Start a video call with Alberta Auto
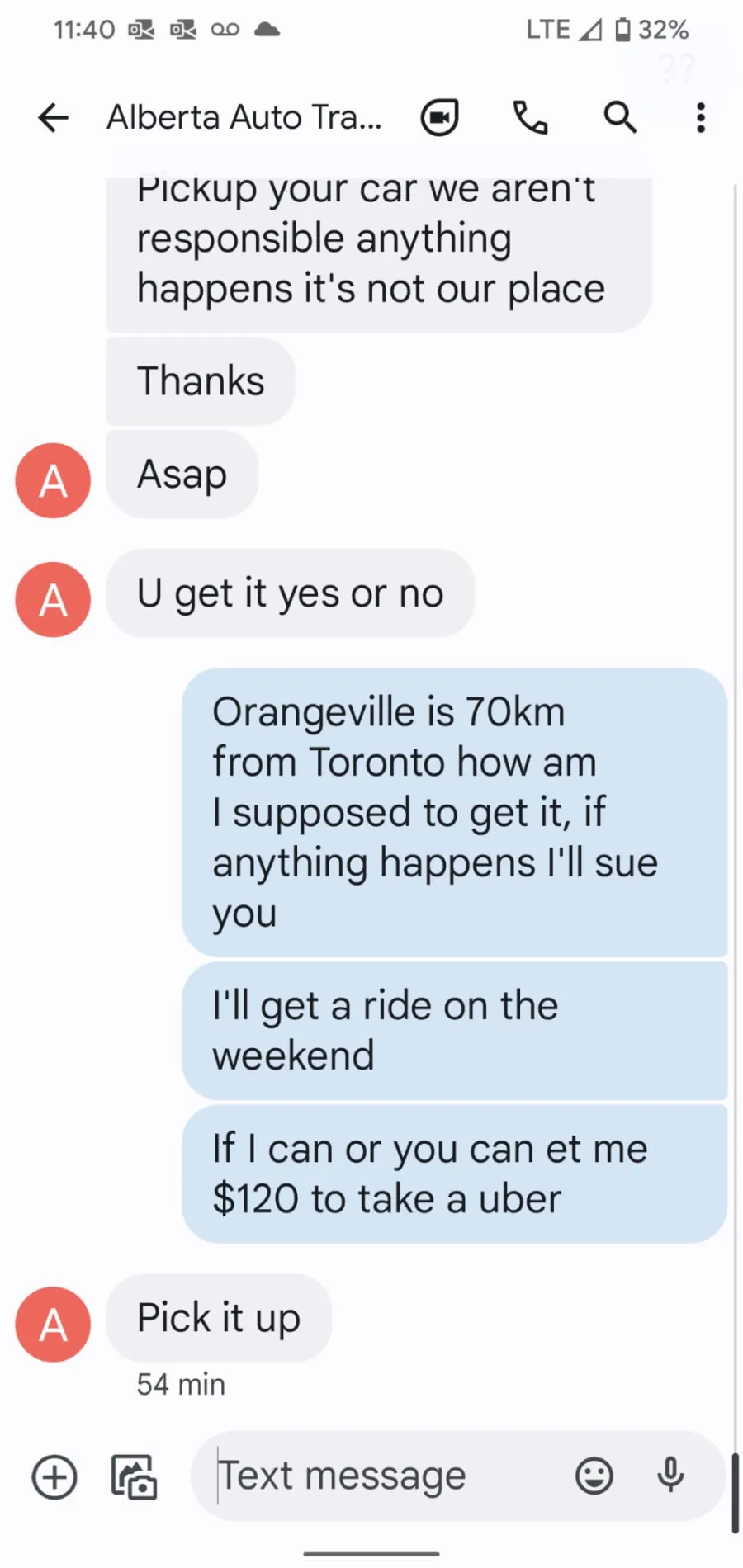The image size is (743, 1568). point(439,118)
